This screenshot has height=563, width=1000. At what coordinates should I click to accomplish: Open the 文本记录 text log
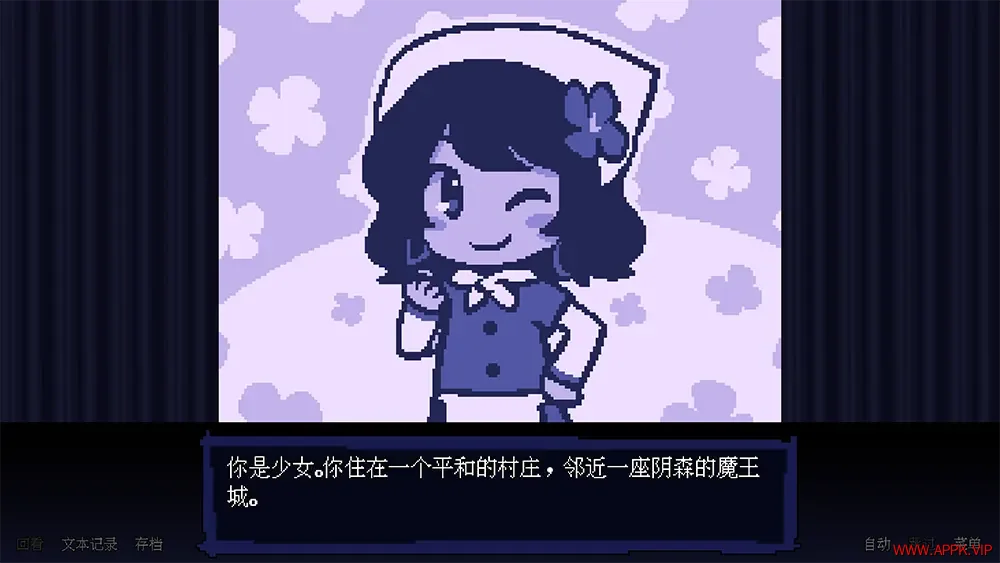90,544
